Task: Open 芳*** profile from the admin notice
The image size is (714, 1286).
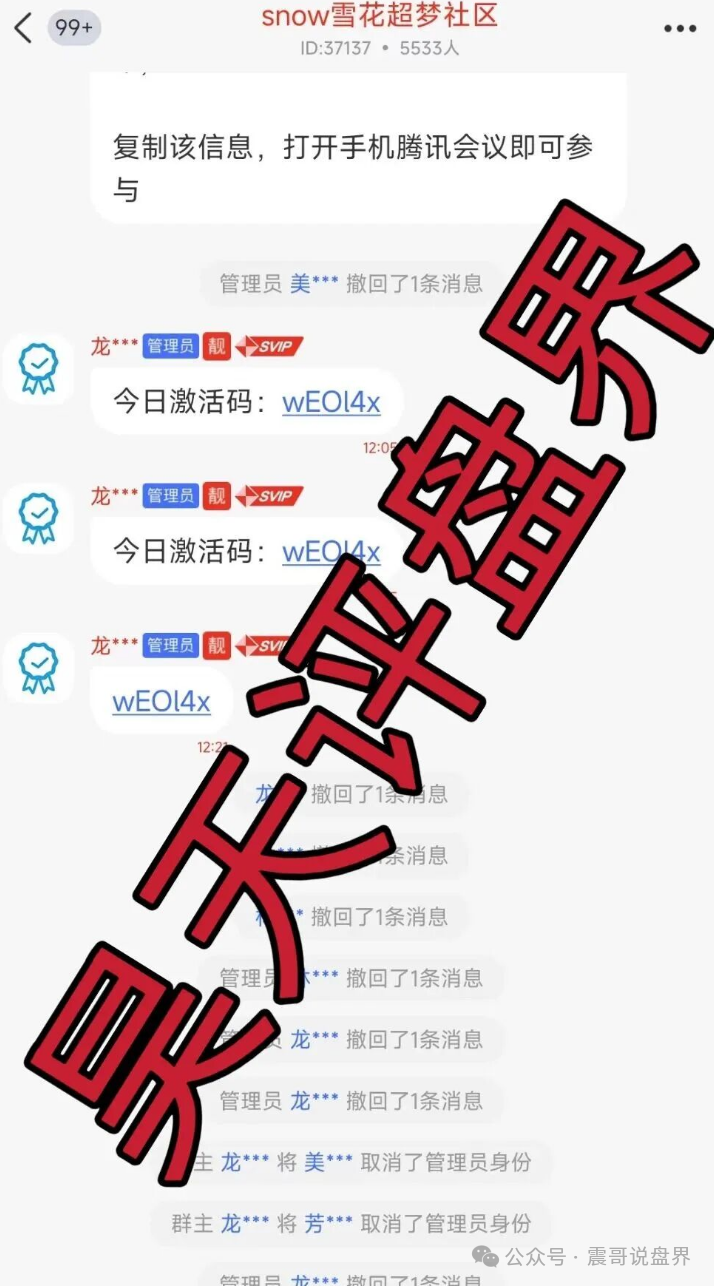Action: (328, 1224)
